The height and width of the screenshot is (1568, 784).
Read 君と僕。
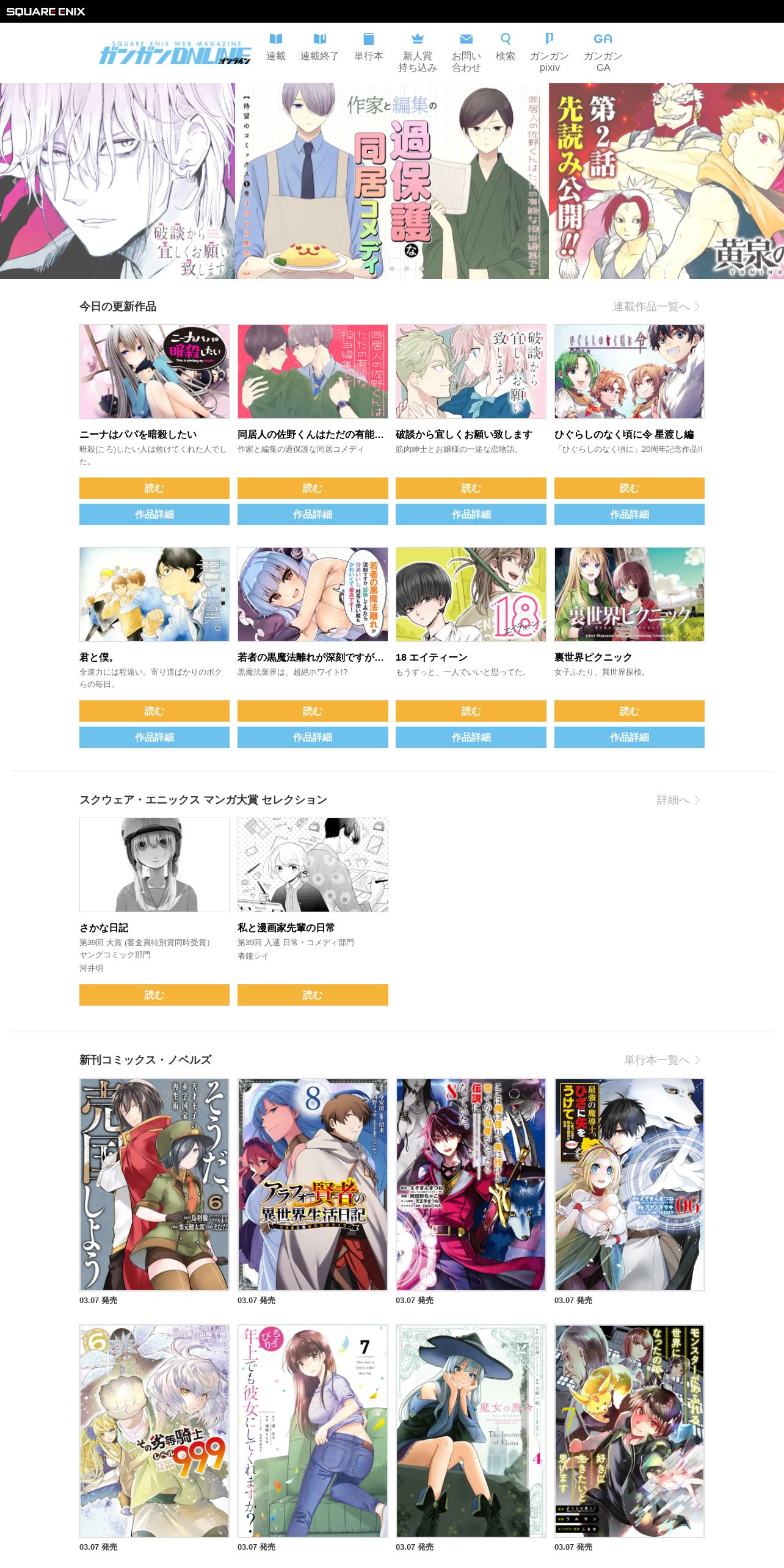tap(154, 711)
